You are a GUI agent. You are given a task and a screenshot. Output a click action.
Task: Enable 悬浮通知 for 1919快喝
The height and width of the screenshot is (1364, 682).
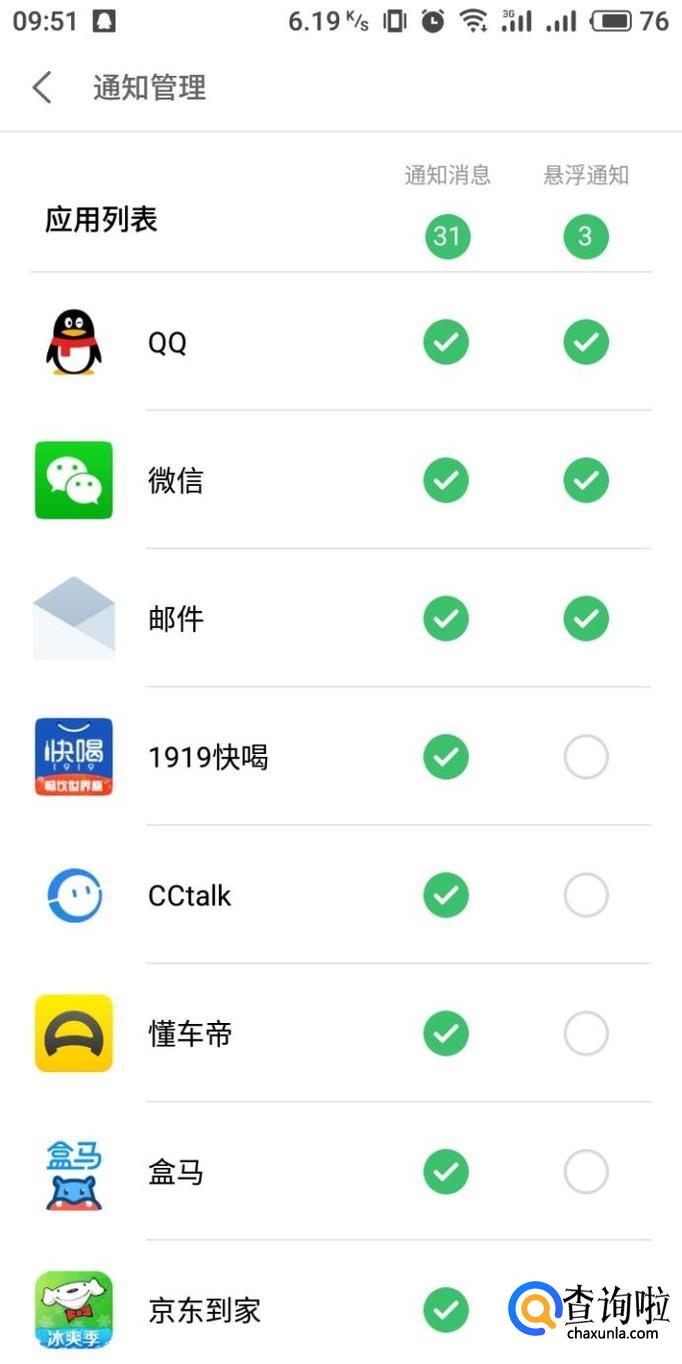coord(586,757)
